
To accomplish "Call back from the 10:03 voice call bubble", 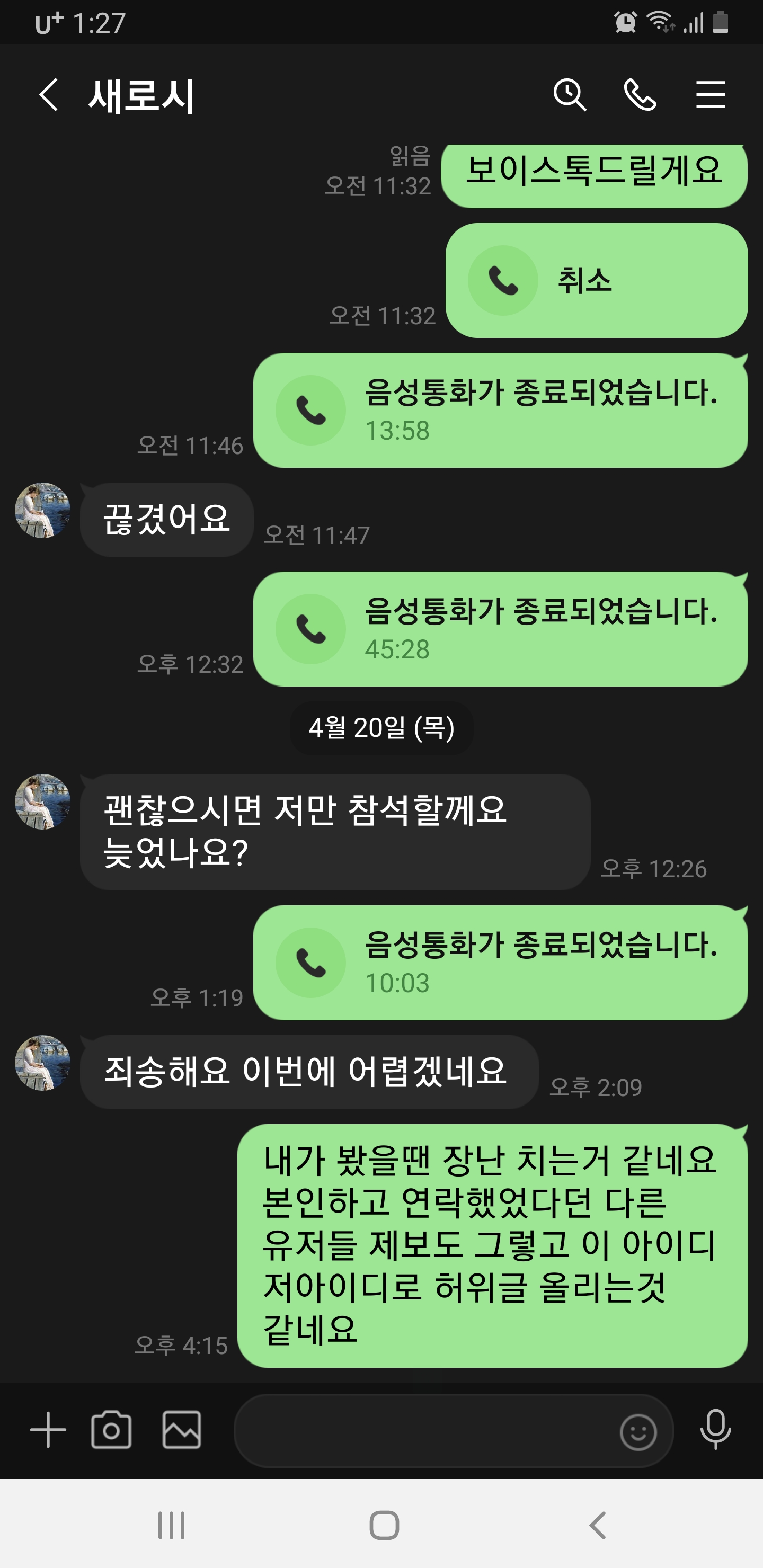I will click(x=500, y=963).
